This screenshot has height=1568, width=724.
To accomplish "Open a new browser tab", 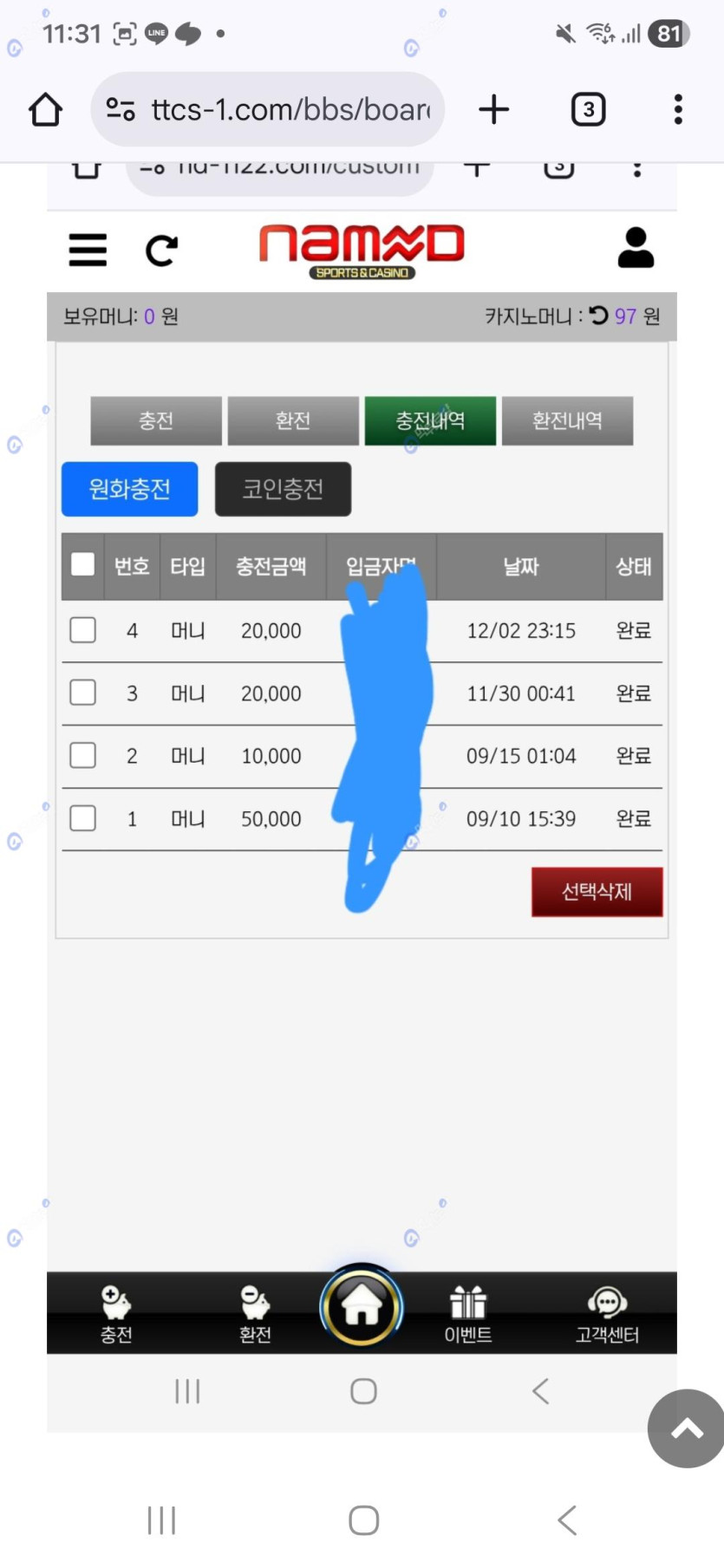I will point(493,110).
